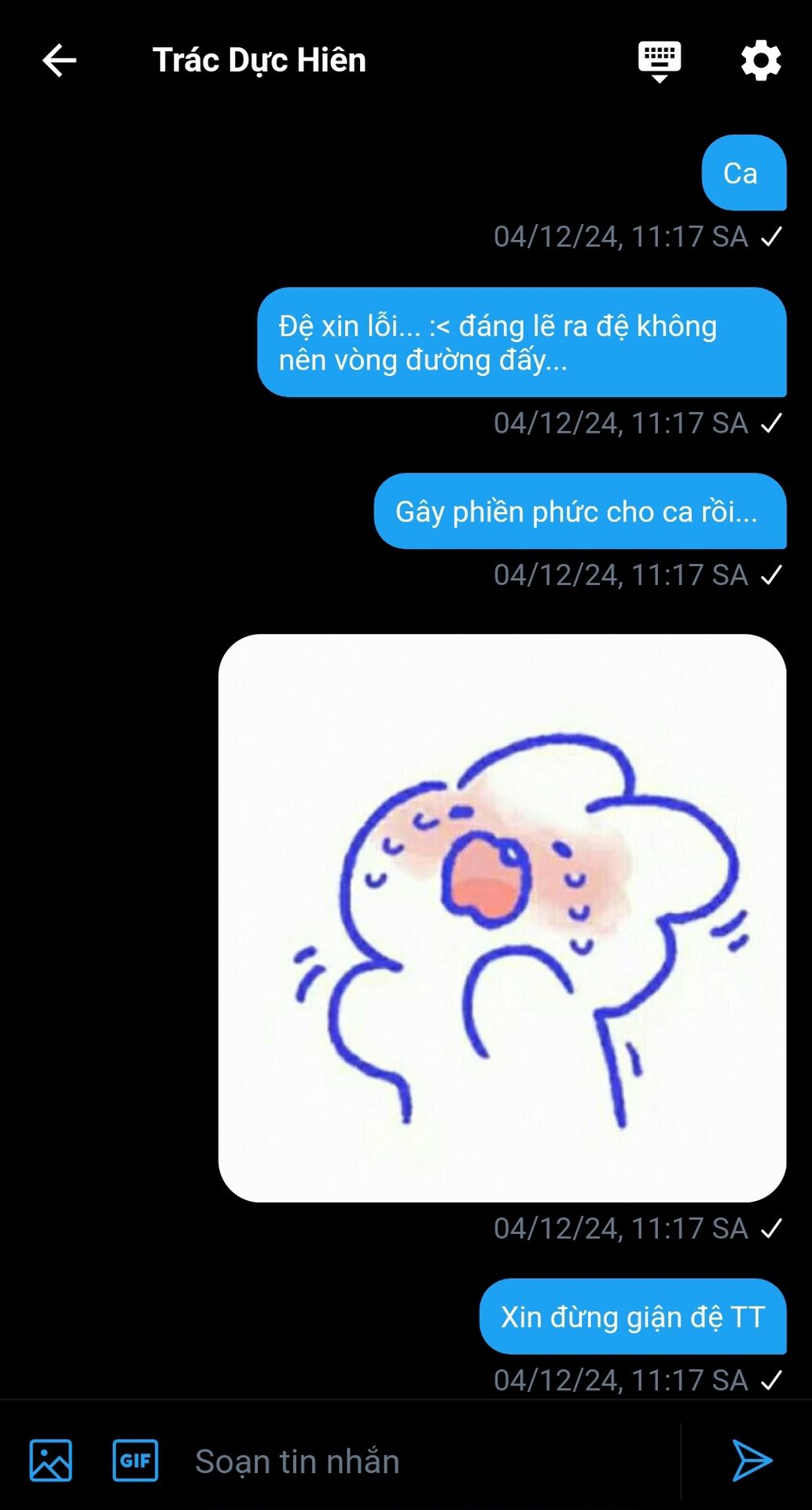
Task: Open the GIF picker
Action: [x=135, y=1460]
